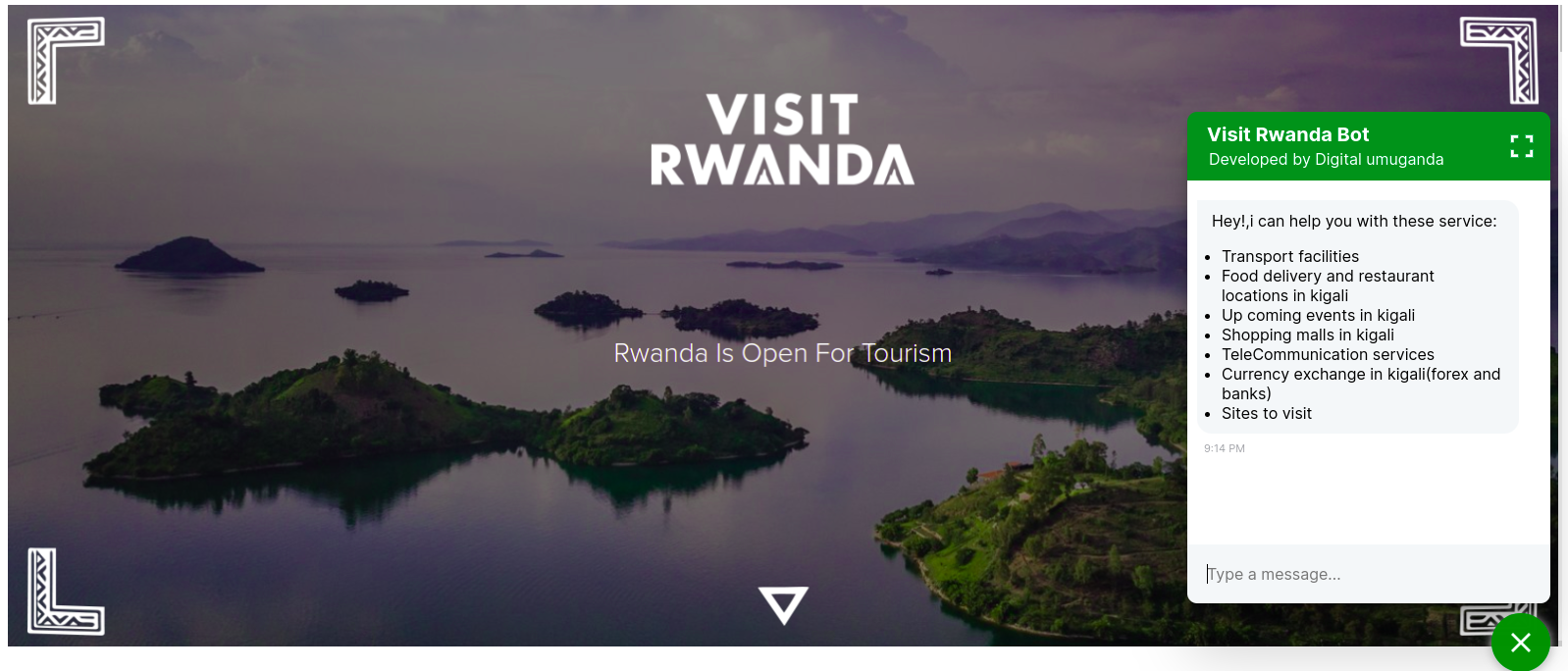This screenshot has height=671, width=1568.
Task: Tap the downward triangle arrow
Action: point(783,604)
